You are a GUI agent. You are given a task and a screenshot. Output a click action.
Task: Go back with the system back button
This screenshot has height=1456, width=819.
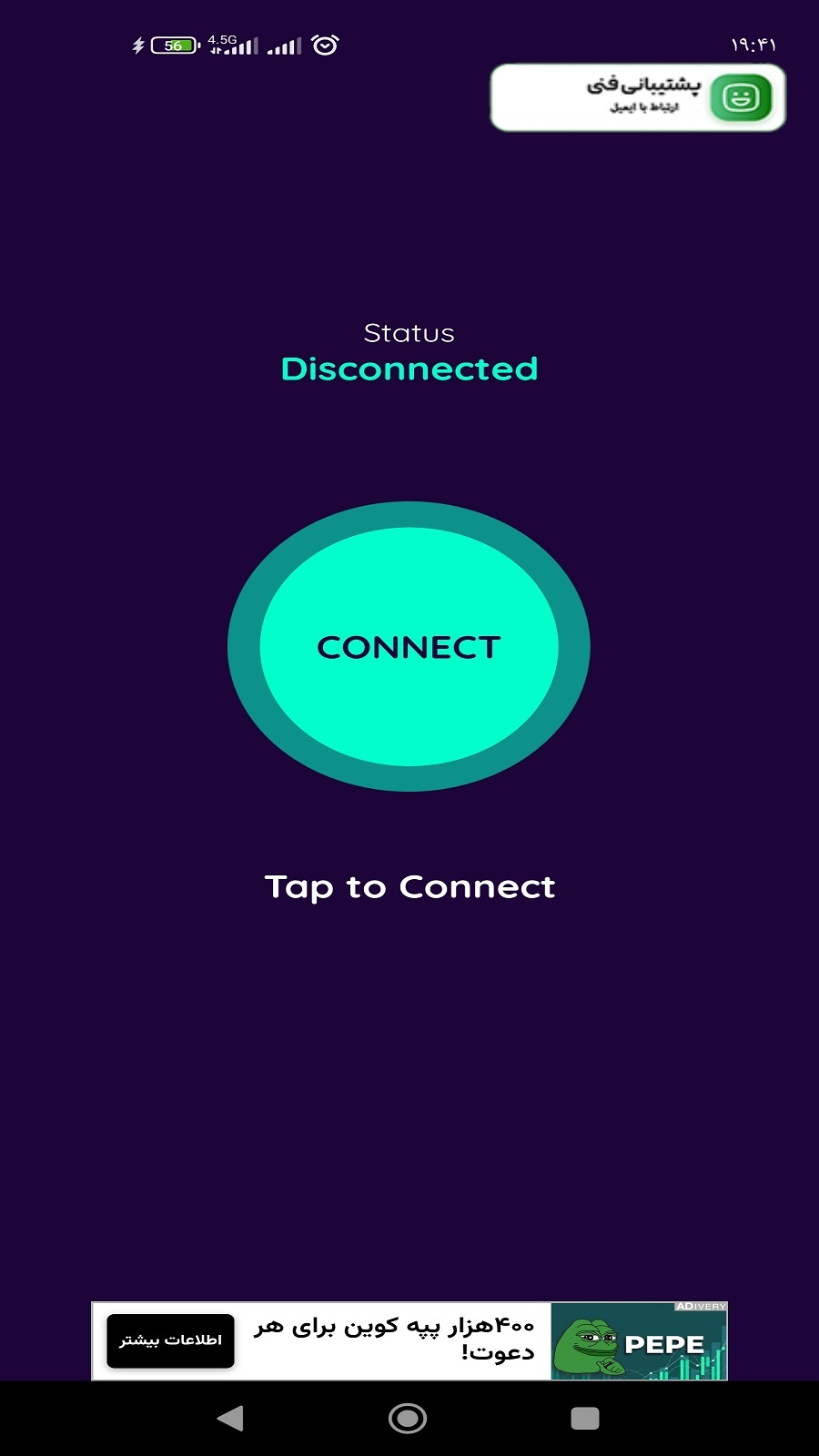[230, 1418]
